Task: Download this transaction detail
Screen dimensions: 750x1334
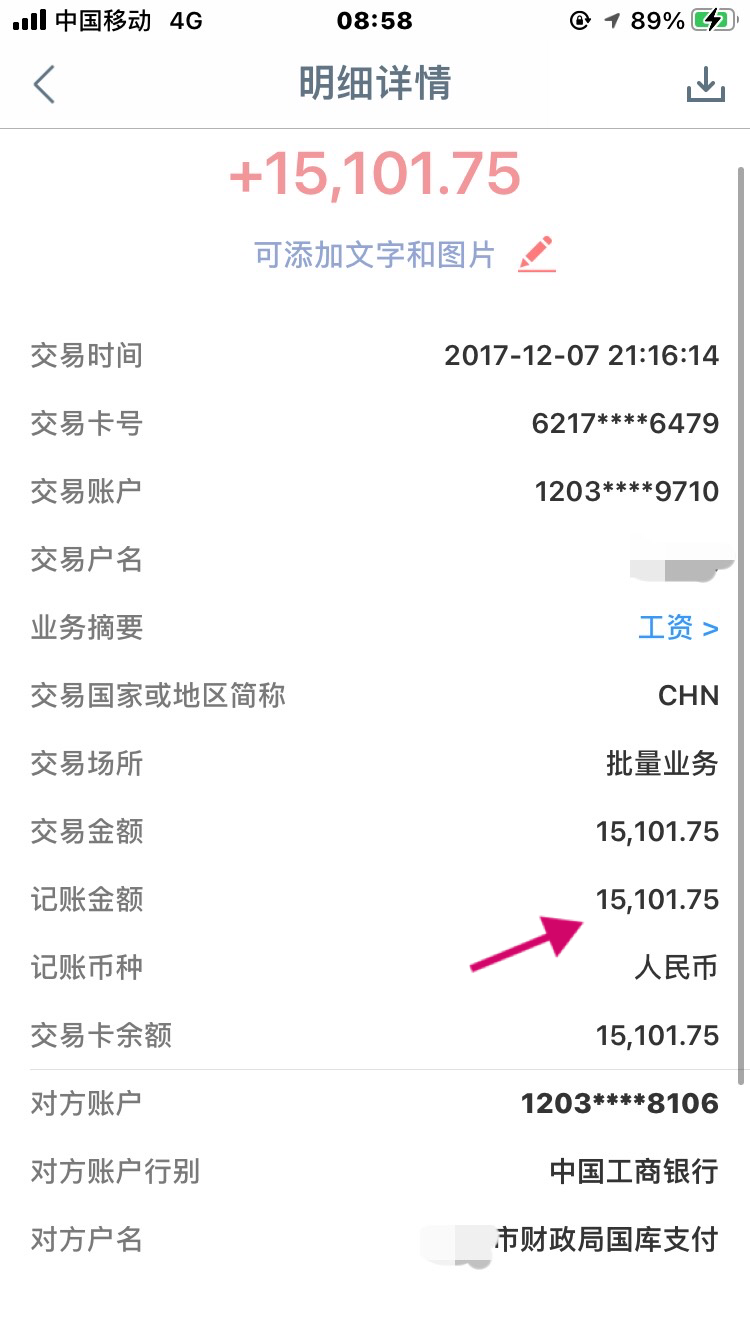Action: pyautogui.click(x=705, y=85)
